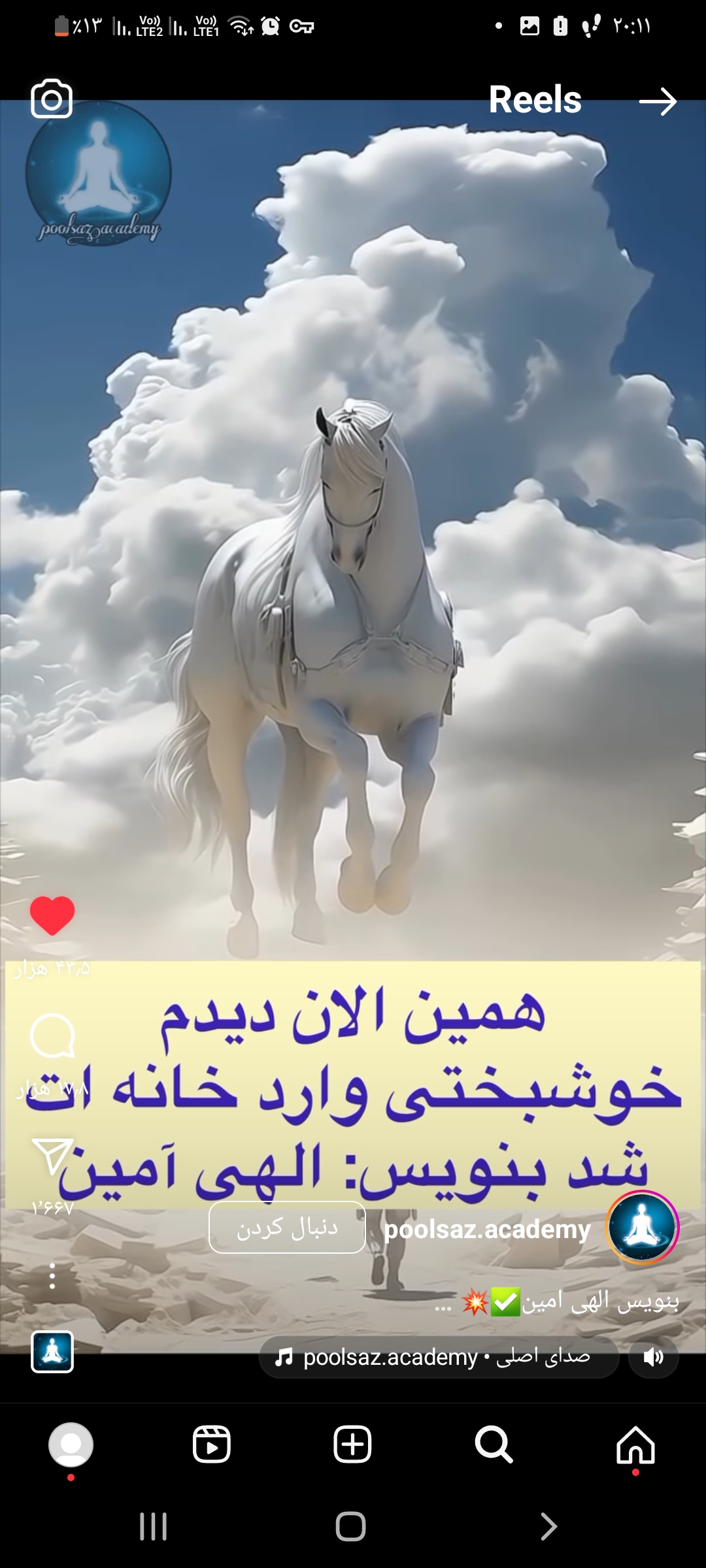Switch to the Home tab
706x1568 pixels.
tap(635, 1445)
